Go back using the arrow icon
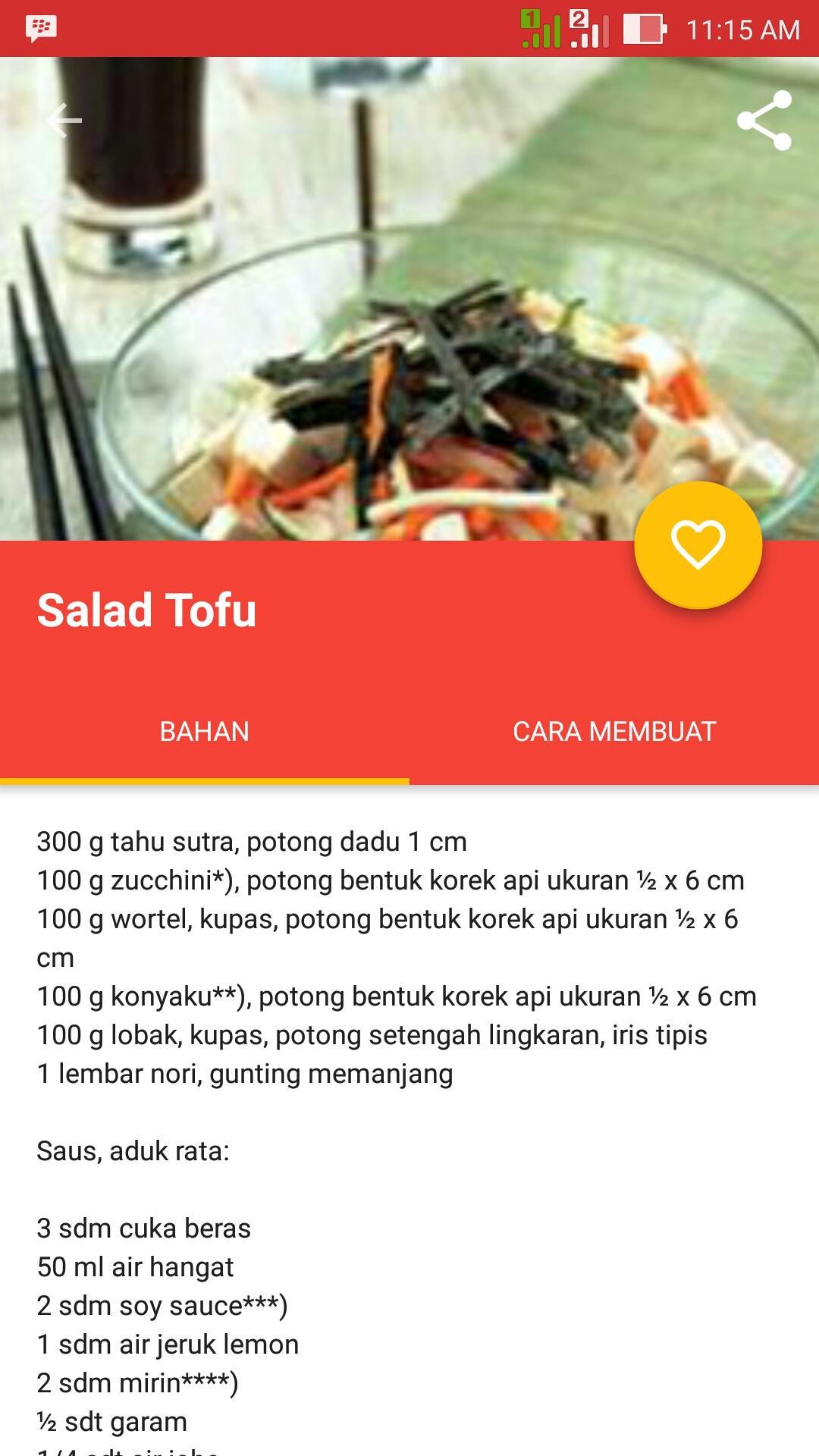 64,121
